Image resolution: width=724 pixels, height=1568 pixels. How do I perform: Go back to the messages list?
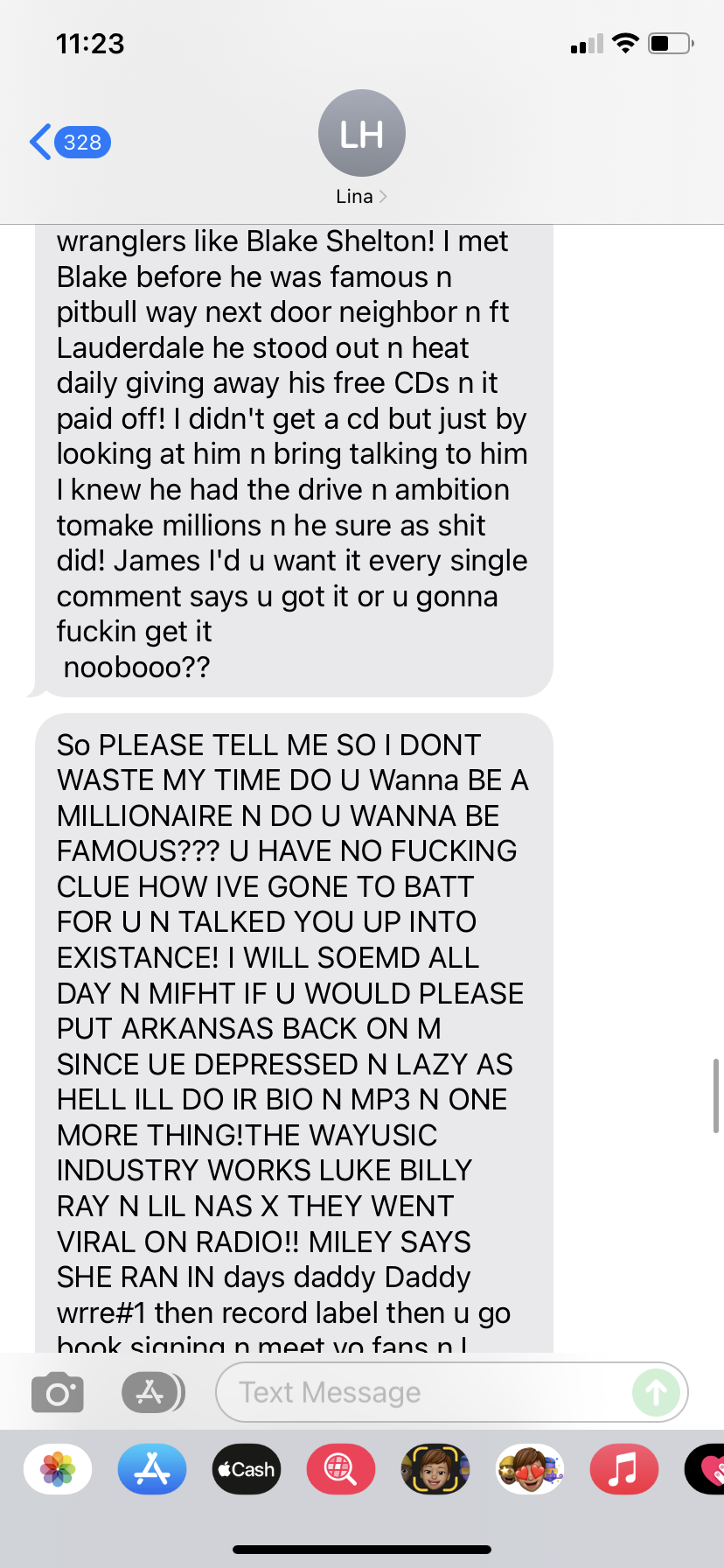(x=70, y=142)
